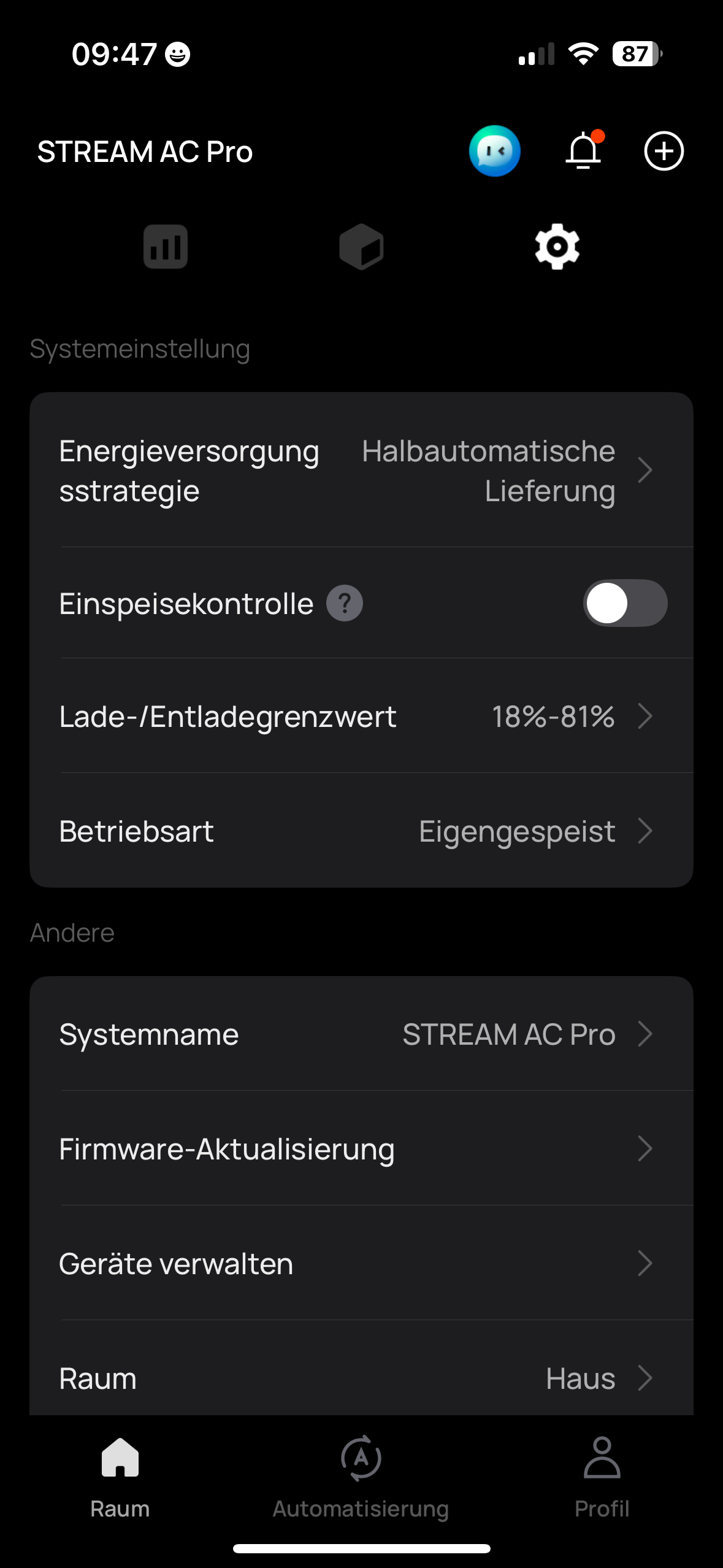
Task: Open Lade-/Entladegrenzwert setting
Action: [361, 717]
